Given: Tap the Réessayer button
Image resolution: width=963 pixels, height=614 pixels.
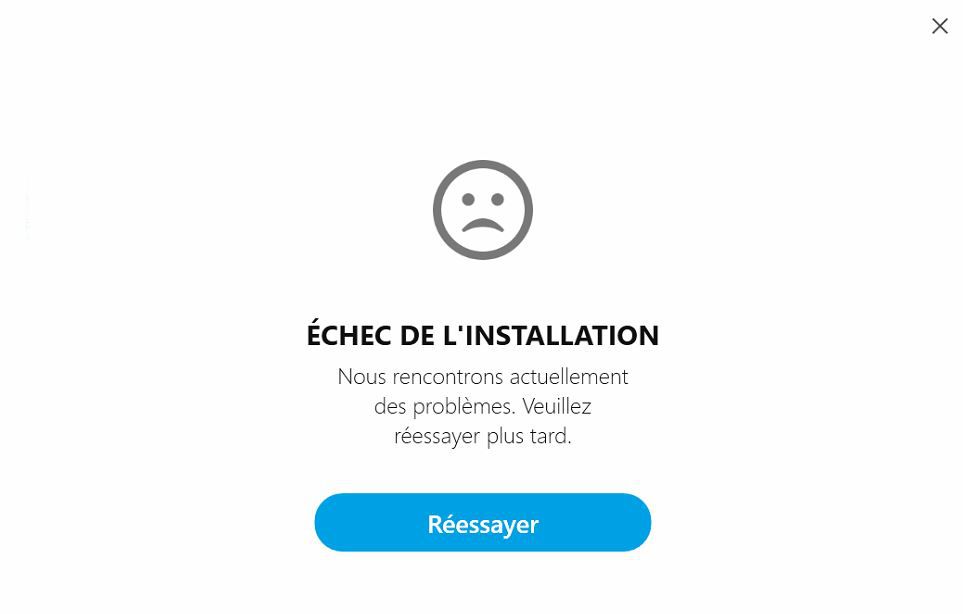Looking at the screenshot, I should coord(482,522).
